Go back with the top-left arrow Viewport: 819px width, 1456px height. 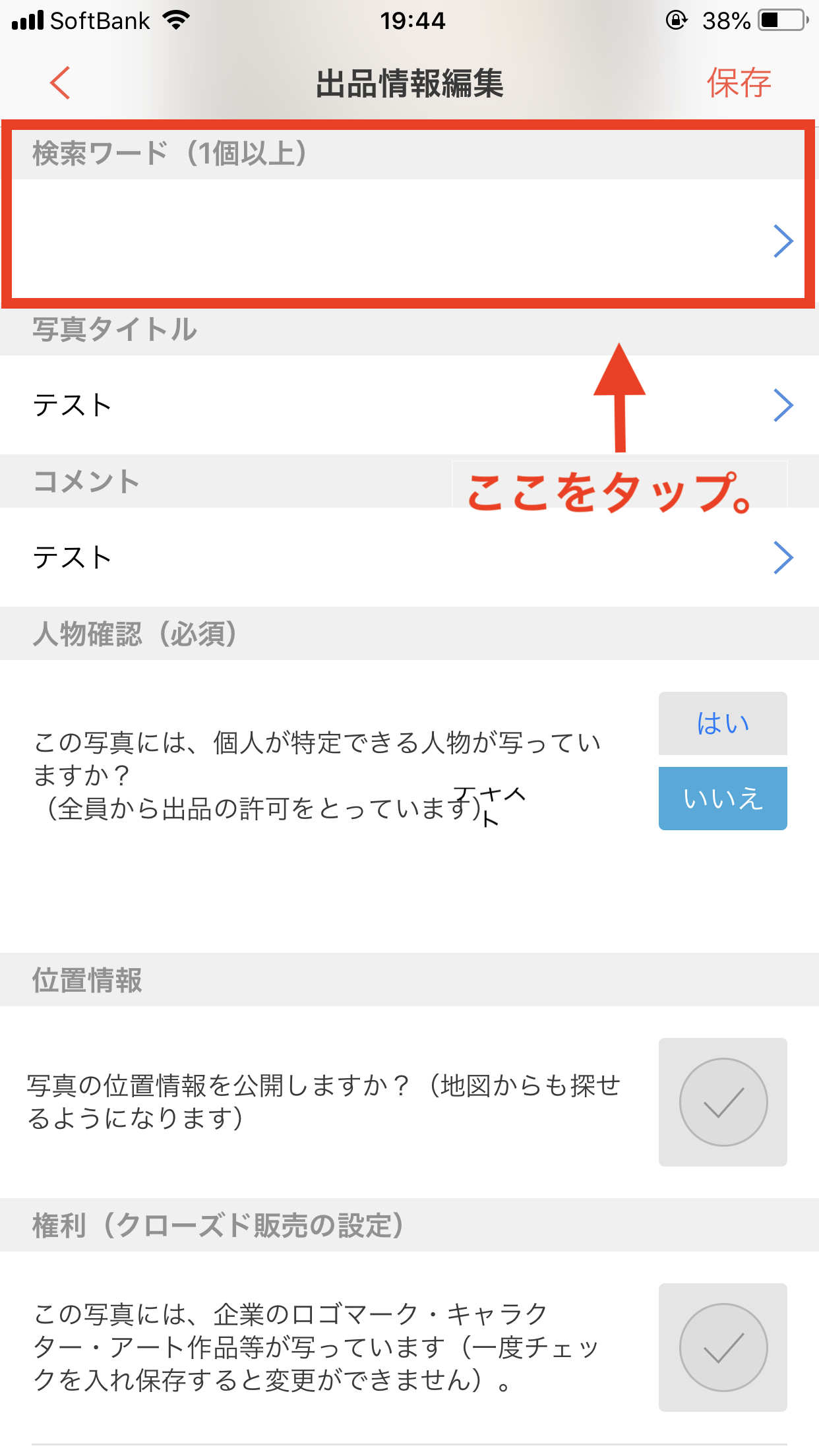point(60,83)
